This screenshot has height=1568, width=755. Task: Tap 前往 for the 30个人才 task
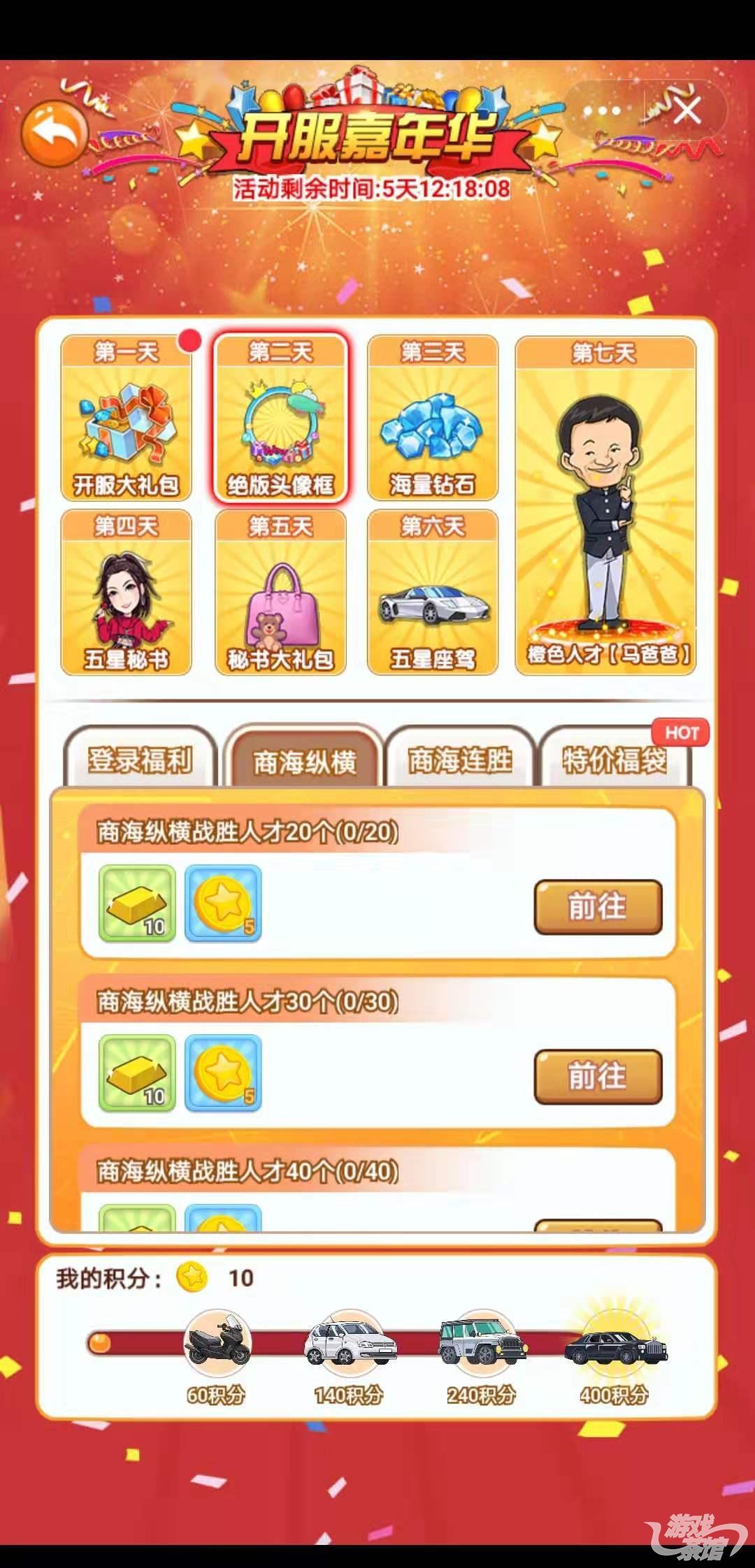pyautogui.click(x=598, y=1076)
